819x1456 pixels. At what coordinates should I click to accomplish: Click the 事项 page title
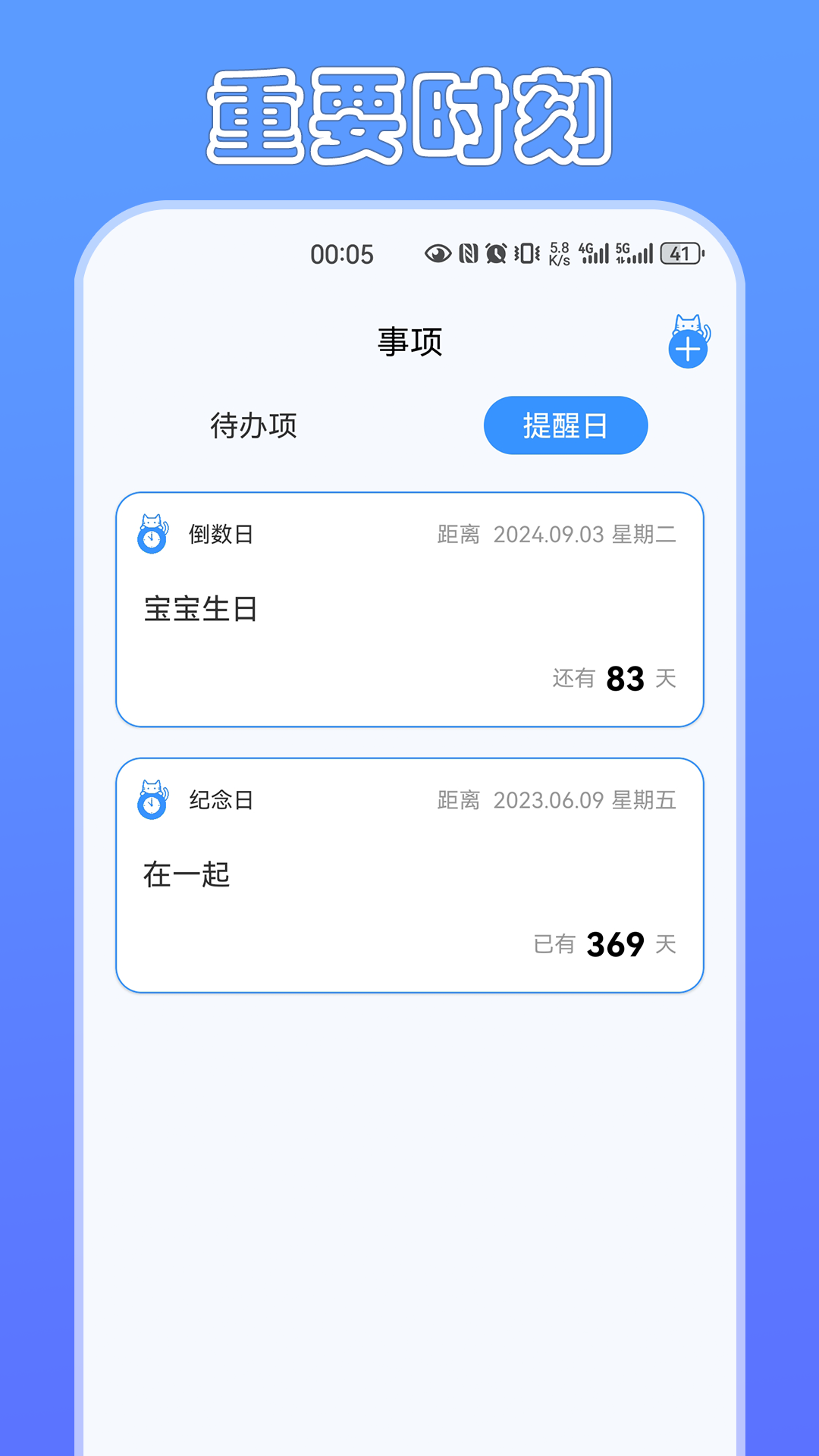click(x=409, y=342)
